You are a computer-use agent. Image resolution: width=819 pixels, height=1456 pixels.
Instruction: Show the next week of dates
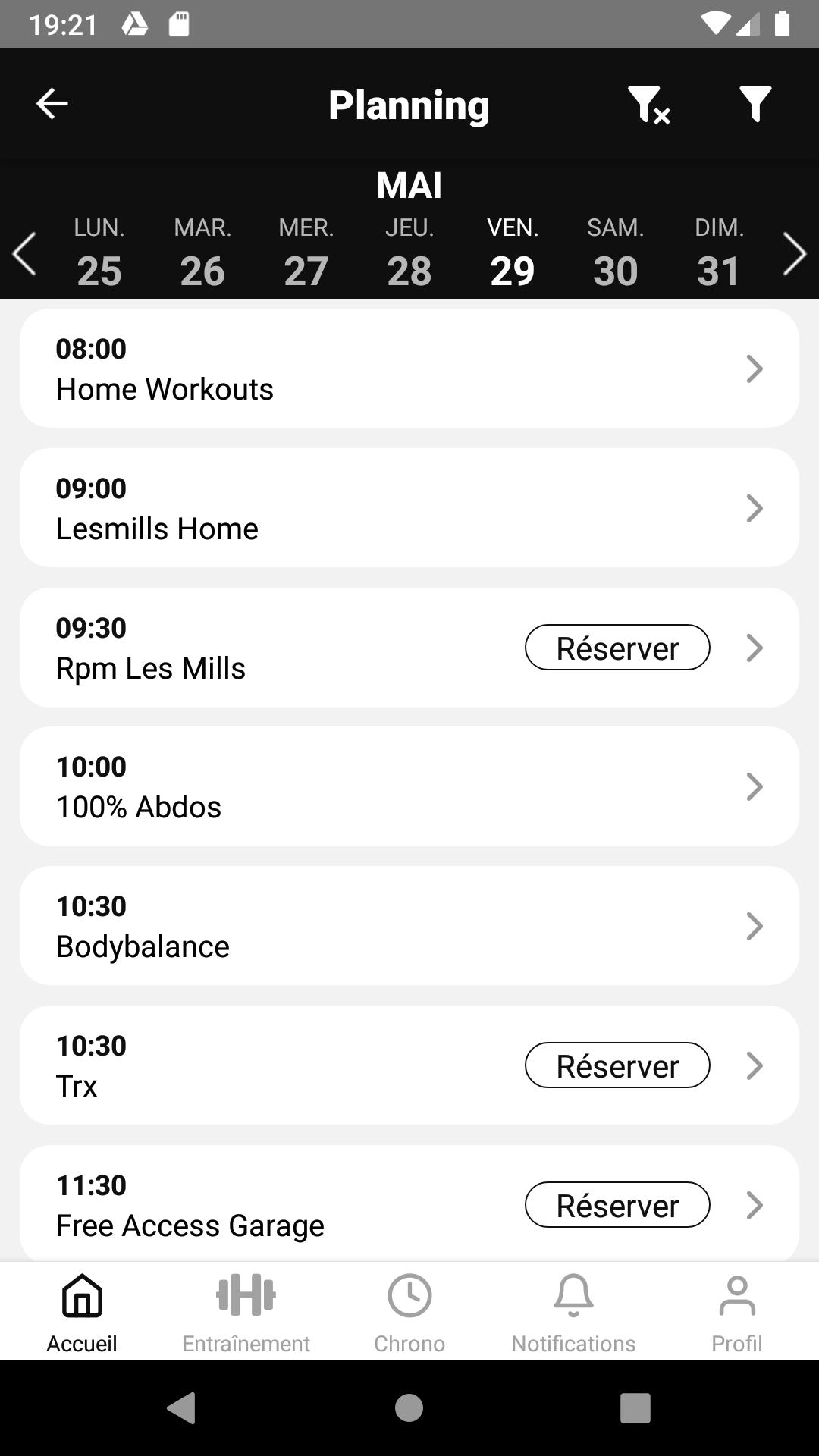pos(794,254)
